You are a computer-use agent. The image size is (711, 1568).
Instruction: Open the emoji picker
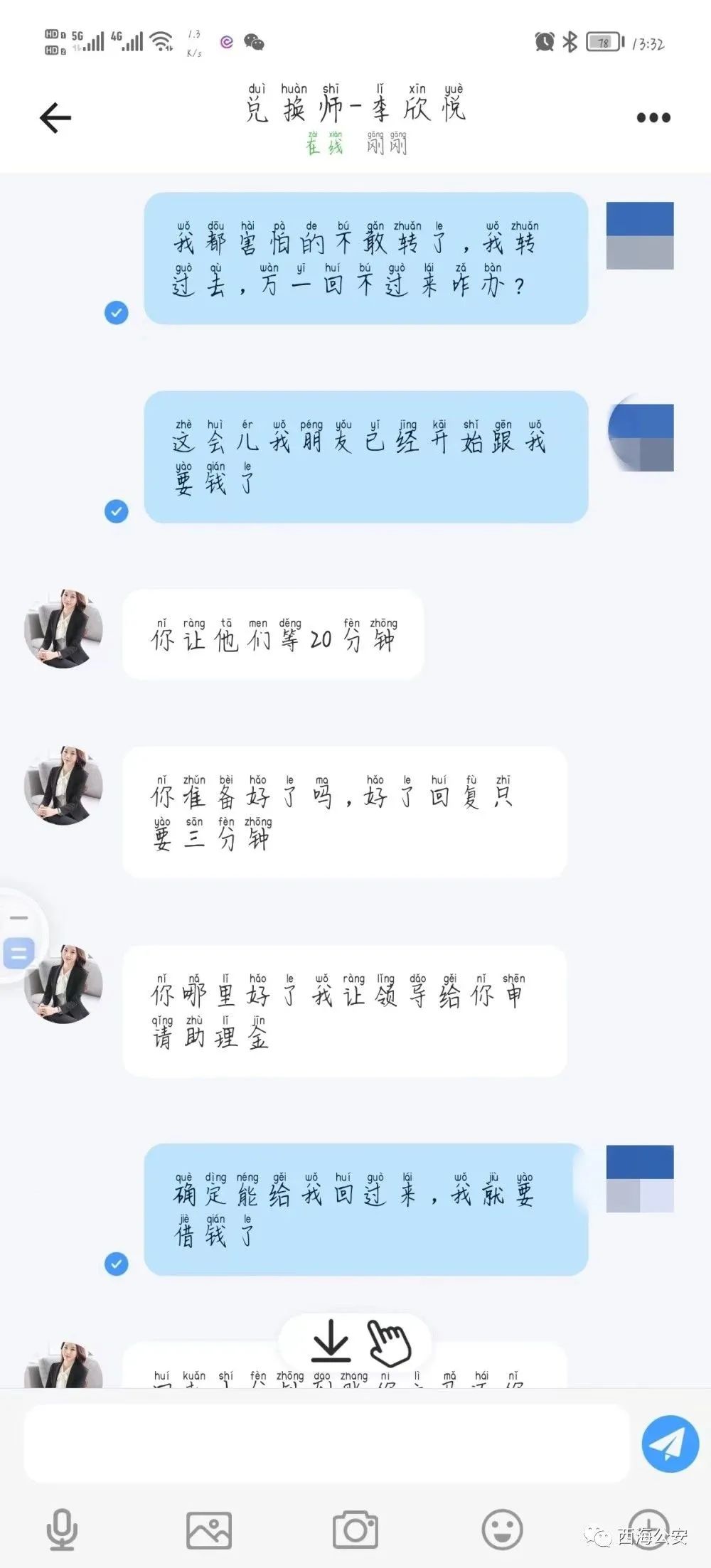pyautogui.click(x=502, y=1529)
